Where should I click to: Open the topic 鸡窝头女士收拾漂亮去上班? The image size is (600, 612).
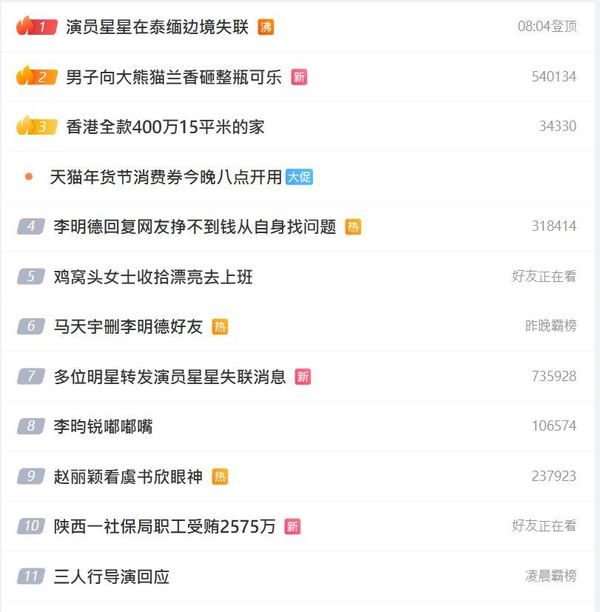(153, 277)
